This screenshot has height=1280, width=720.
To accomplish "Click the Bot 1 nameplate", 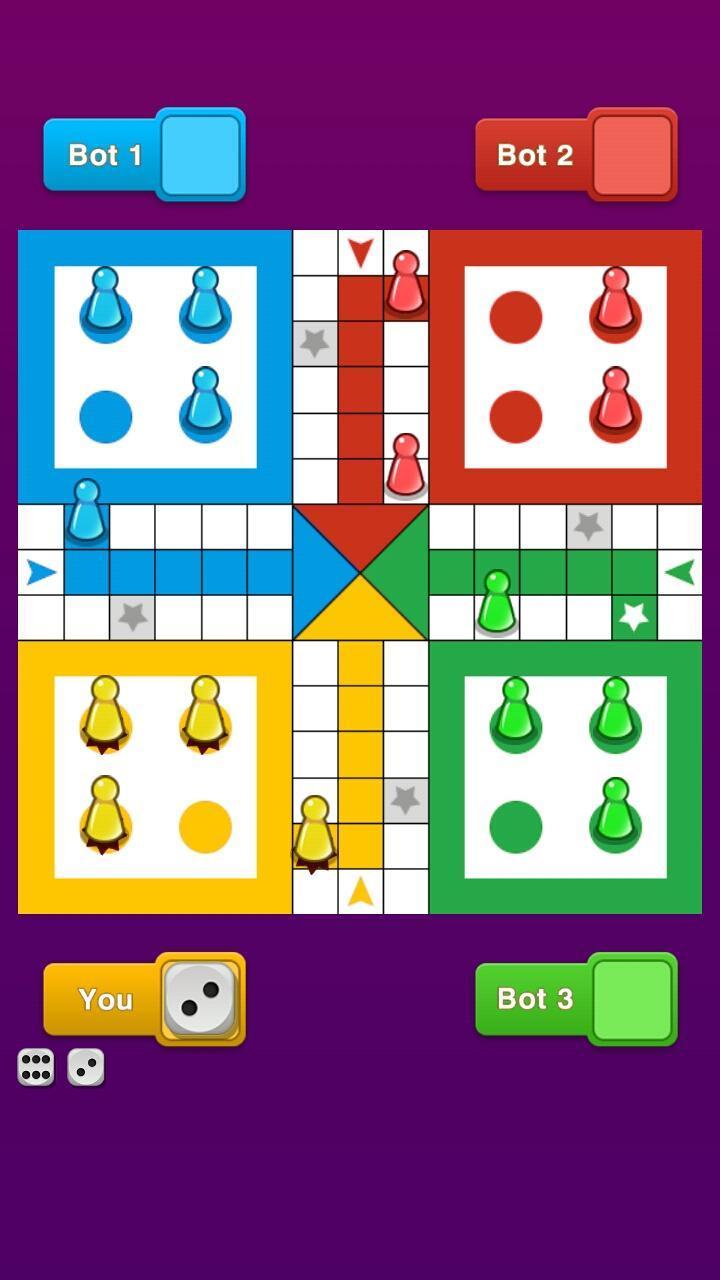I will pyautogui.click(x=103, y=155).
